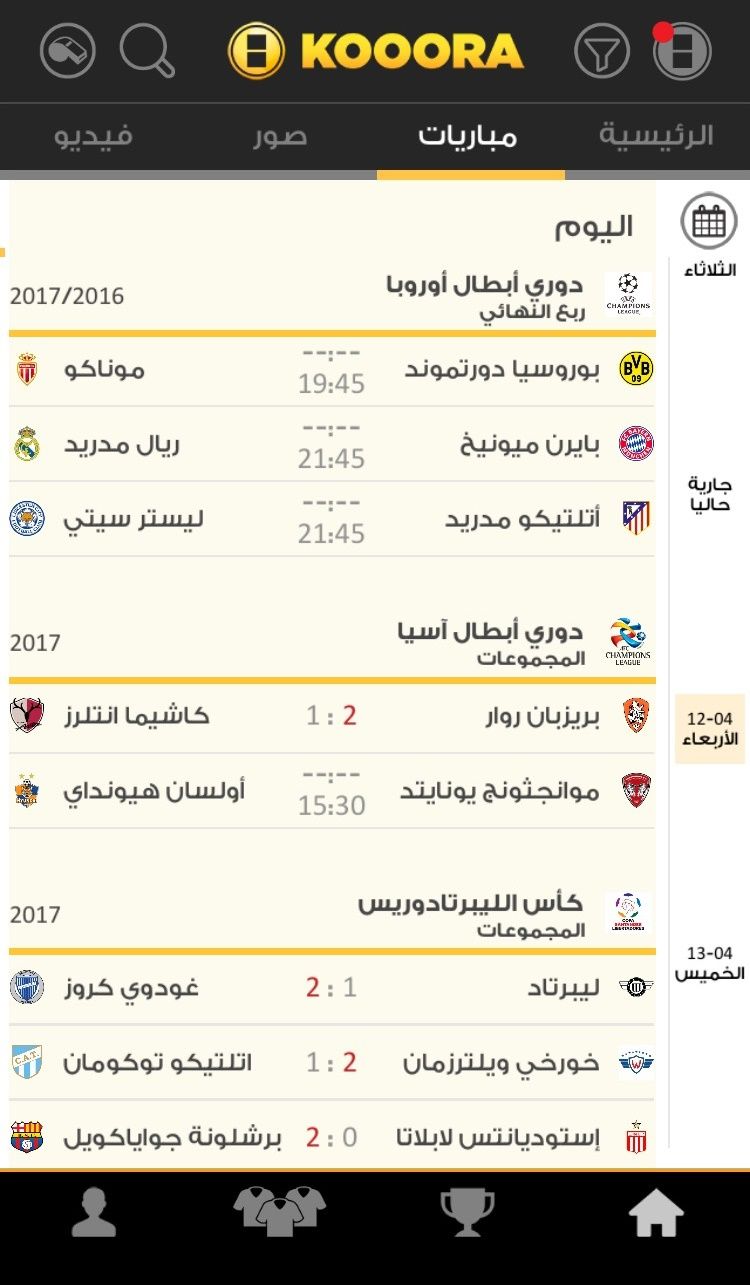The image size is (750, 1285).
Task: Switch to the فيديو tab
Action: [93, 136]
